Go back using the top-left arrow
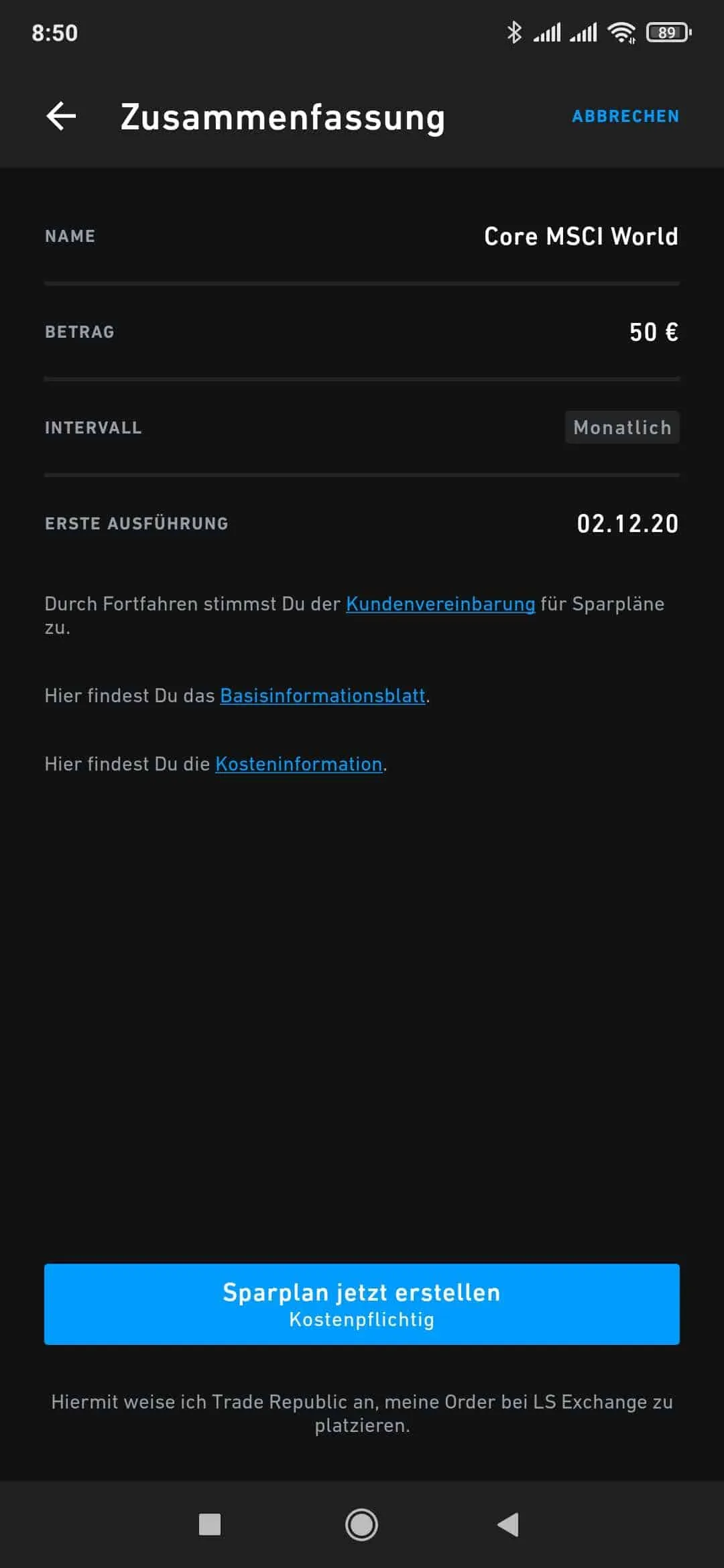Image resolution: width=724 pixels, height=1568 pixels. click(x=61, y=117)
